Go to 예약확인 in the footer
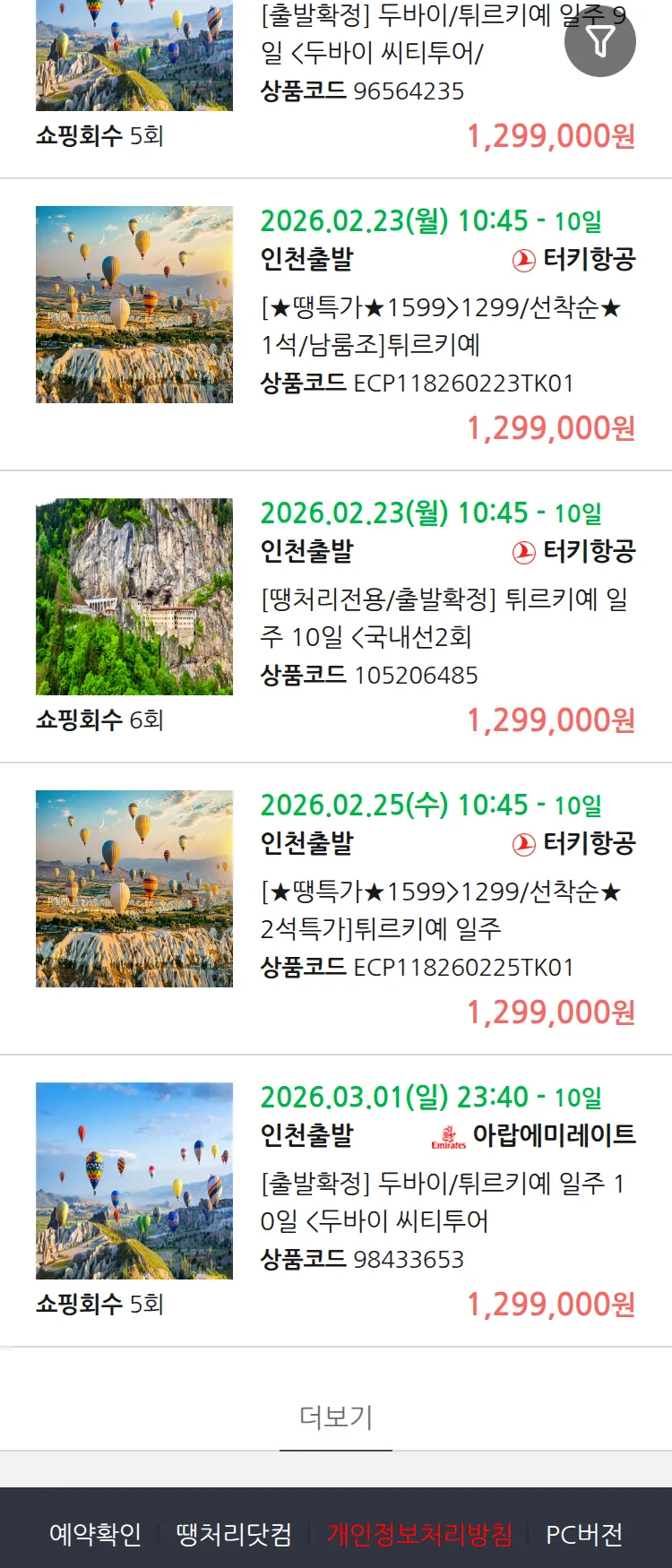Screen dimensions: 672x1568 coord(95,1534)
